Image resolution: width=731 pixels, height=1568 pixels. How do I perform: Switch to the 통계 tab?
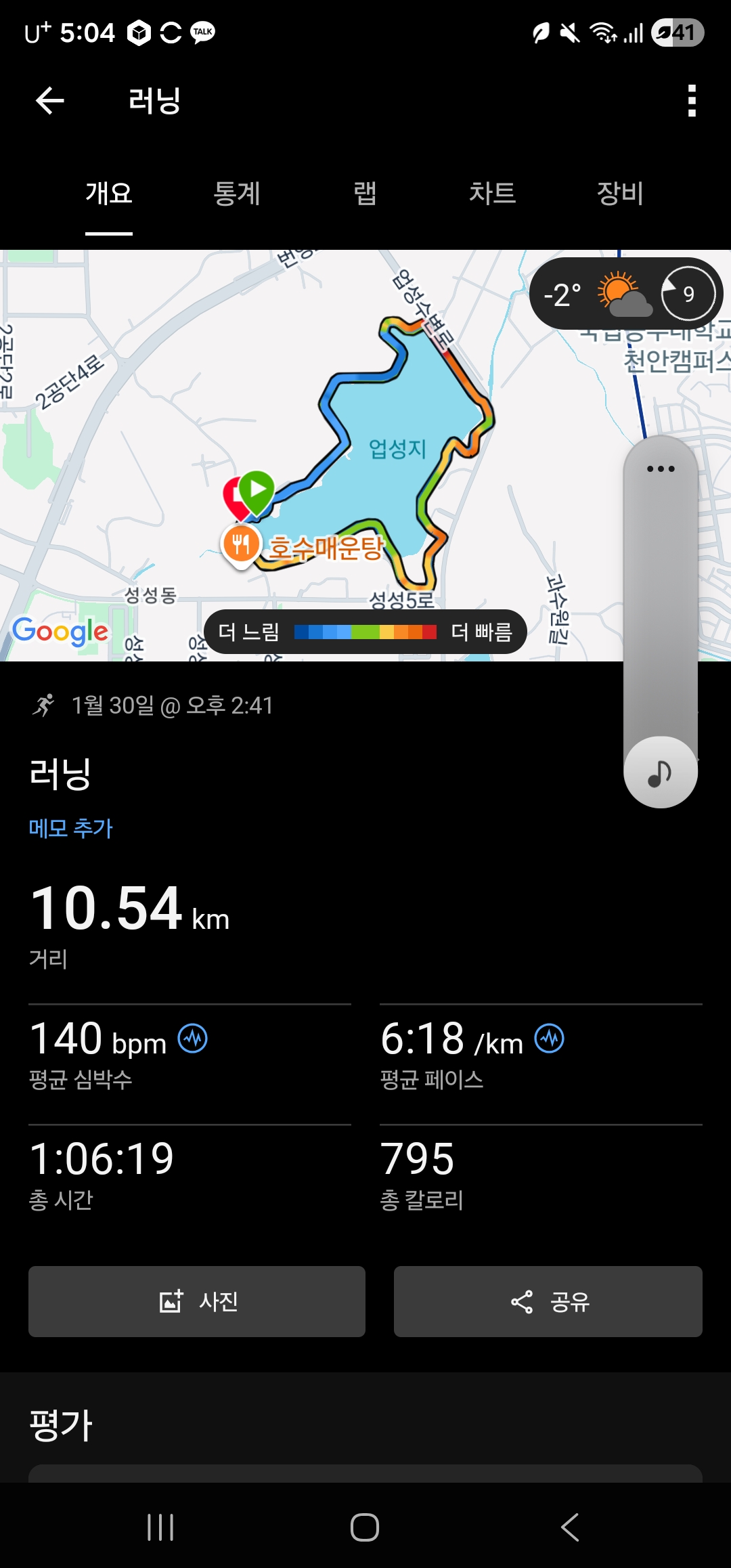[x=237, y=194]
